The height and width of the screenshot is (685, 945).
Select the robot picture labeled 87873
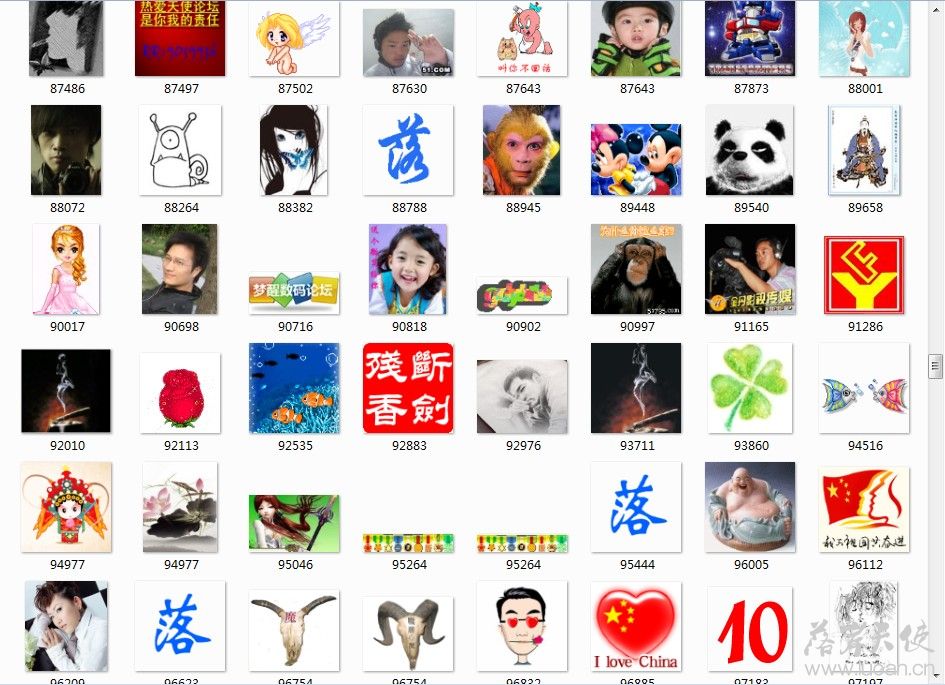click(750, 39)
